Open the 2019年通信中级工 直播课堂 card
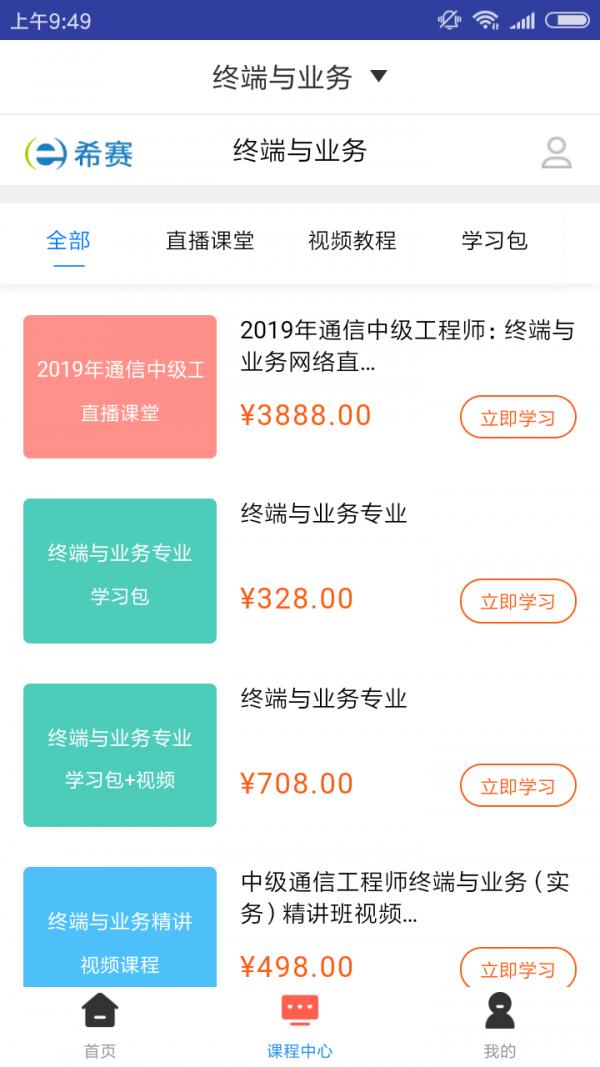The height and width of the screenshot is (1067, 600). click(x=120, y=387)
